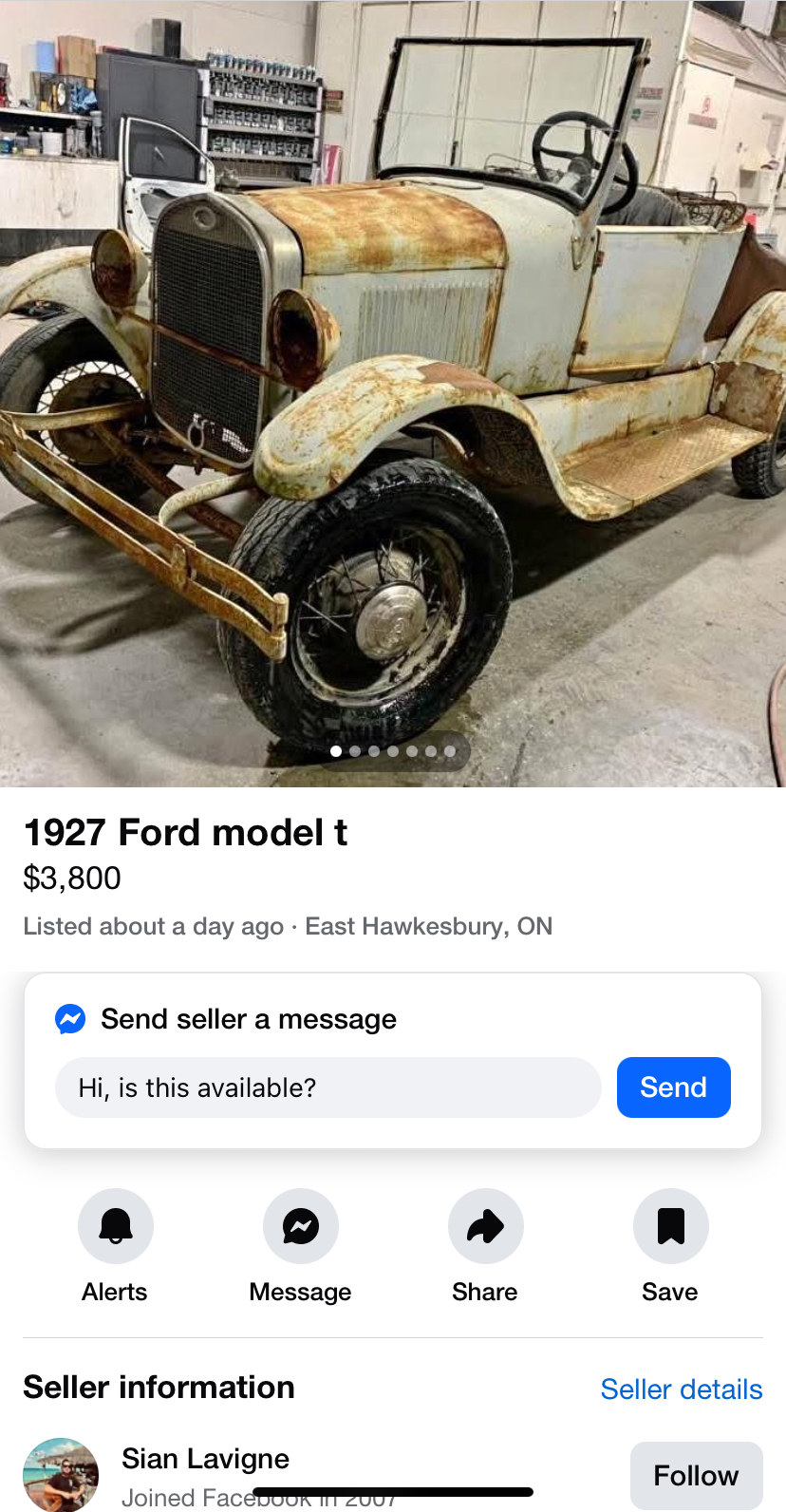
Task: Open Seller details link
Action: (x=681, y=1389)
